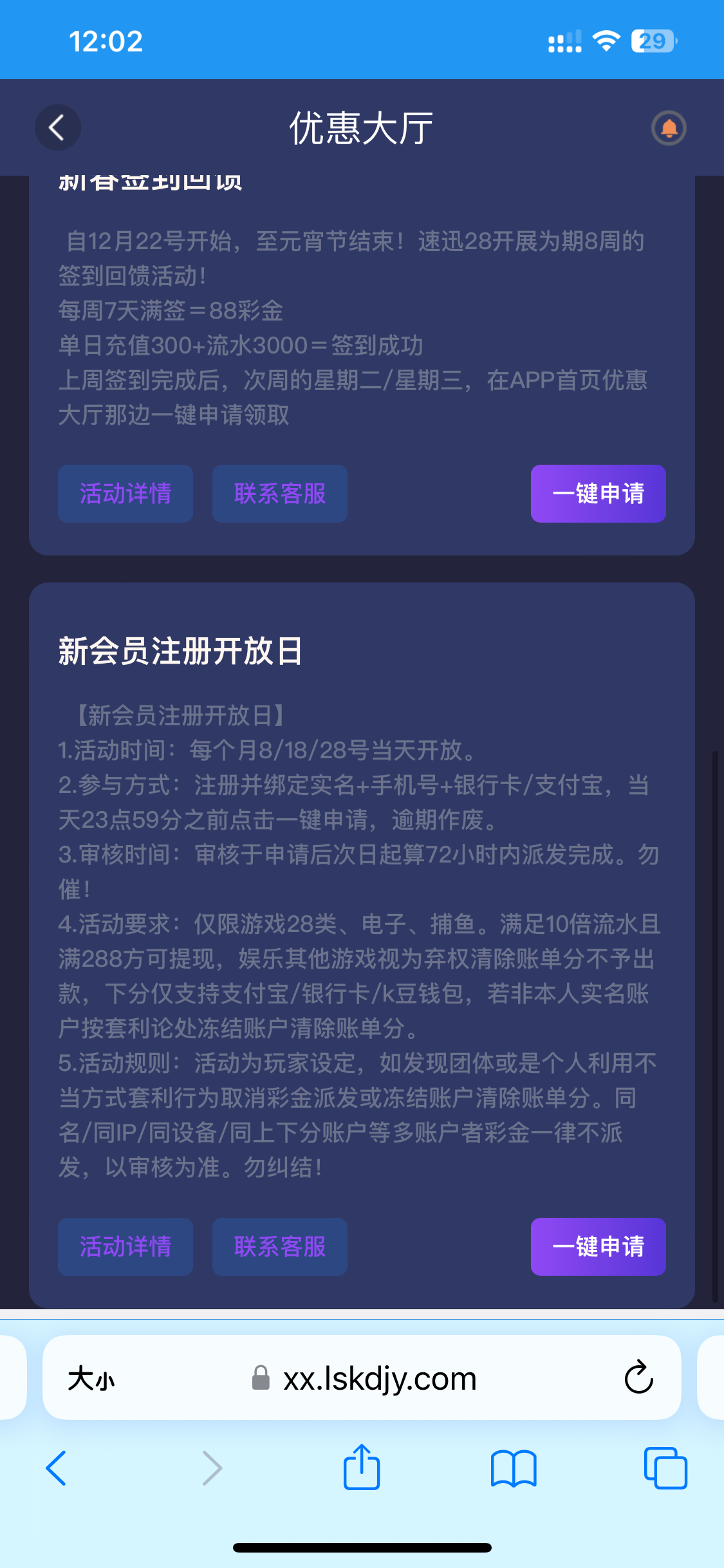Contact 客服 from the 新会员注册开放日 card
Image resolution: width=724 pixels, height=1568 pixels.
coord(280,1247)
